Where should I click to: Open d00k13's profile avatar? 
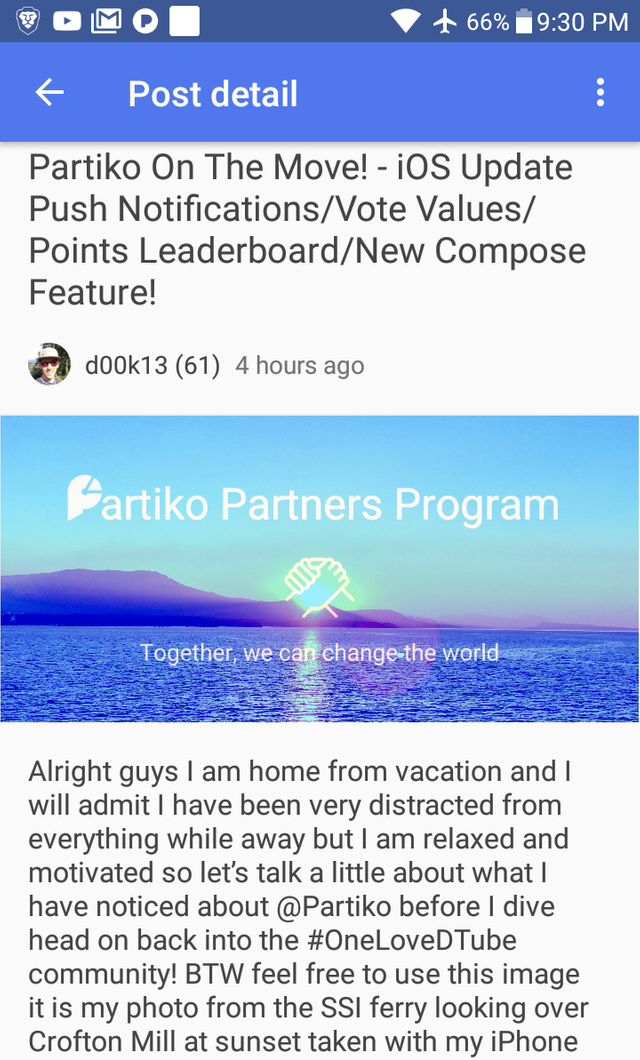click(49, 365)
